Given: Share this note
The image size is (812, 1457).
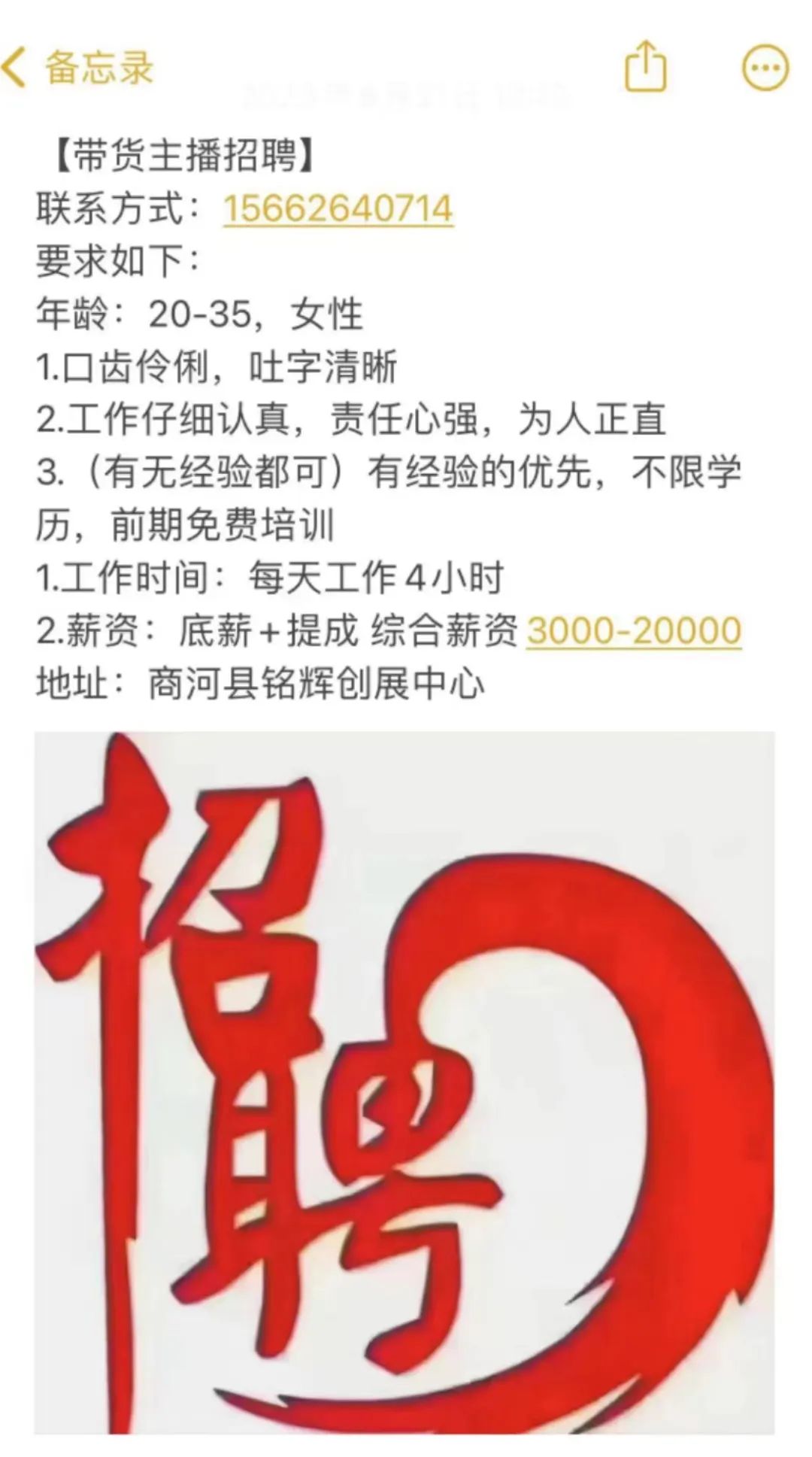Looking at the screenshot, I should (x=646, y=66).
